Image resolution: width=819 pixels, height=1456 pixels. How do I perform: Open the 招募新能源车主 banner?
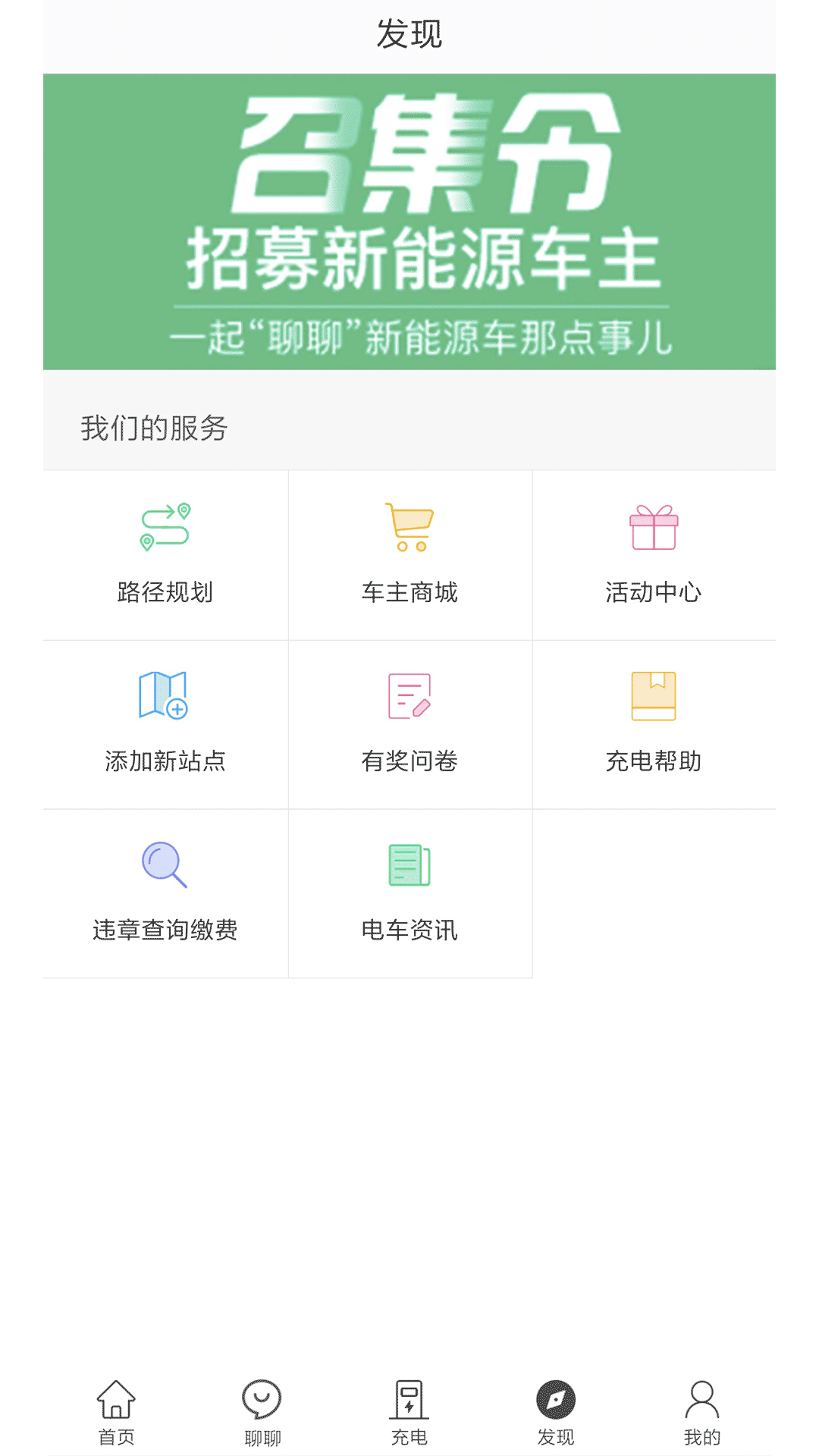pyautogui.click(x=409, y=221)
